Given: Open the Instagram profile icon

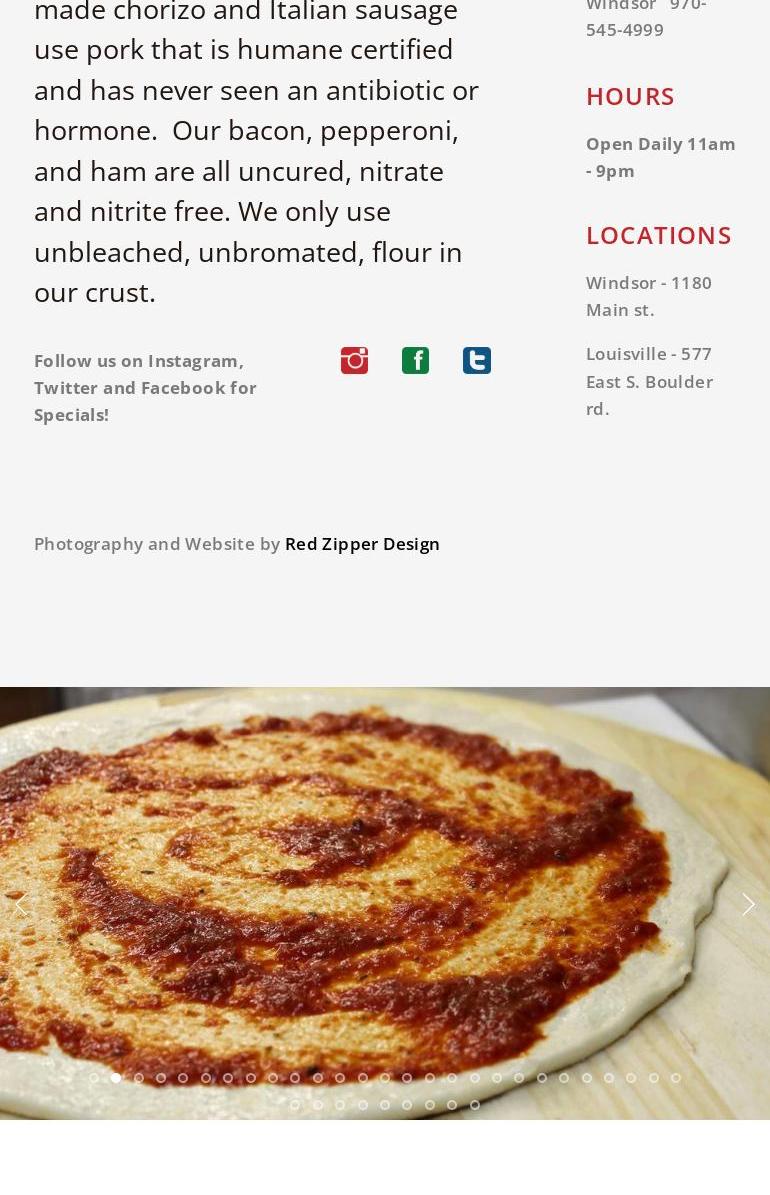Looking at the screenshot, I should [354, 360].
